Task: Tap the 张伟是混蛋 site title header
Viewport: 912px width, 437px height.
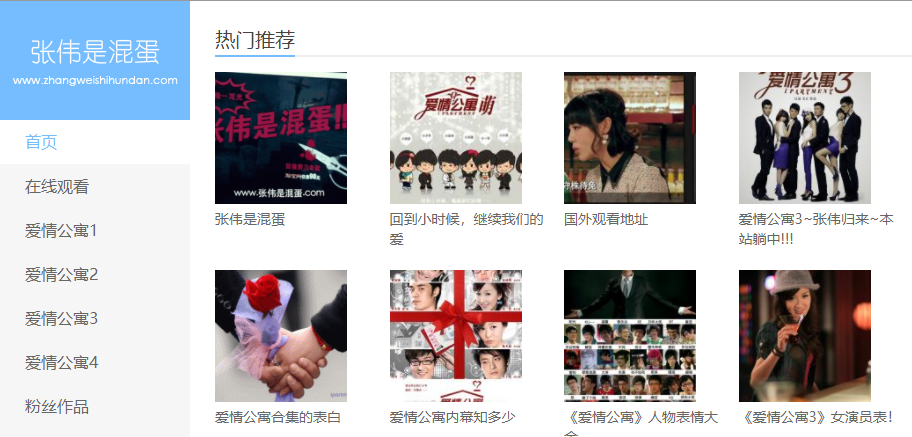Action: (95, 52)
